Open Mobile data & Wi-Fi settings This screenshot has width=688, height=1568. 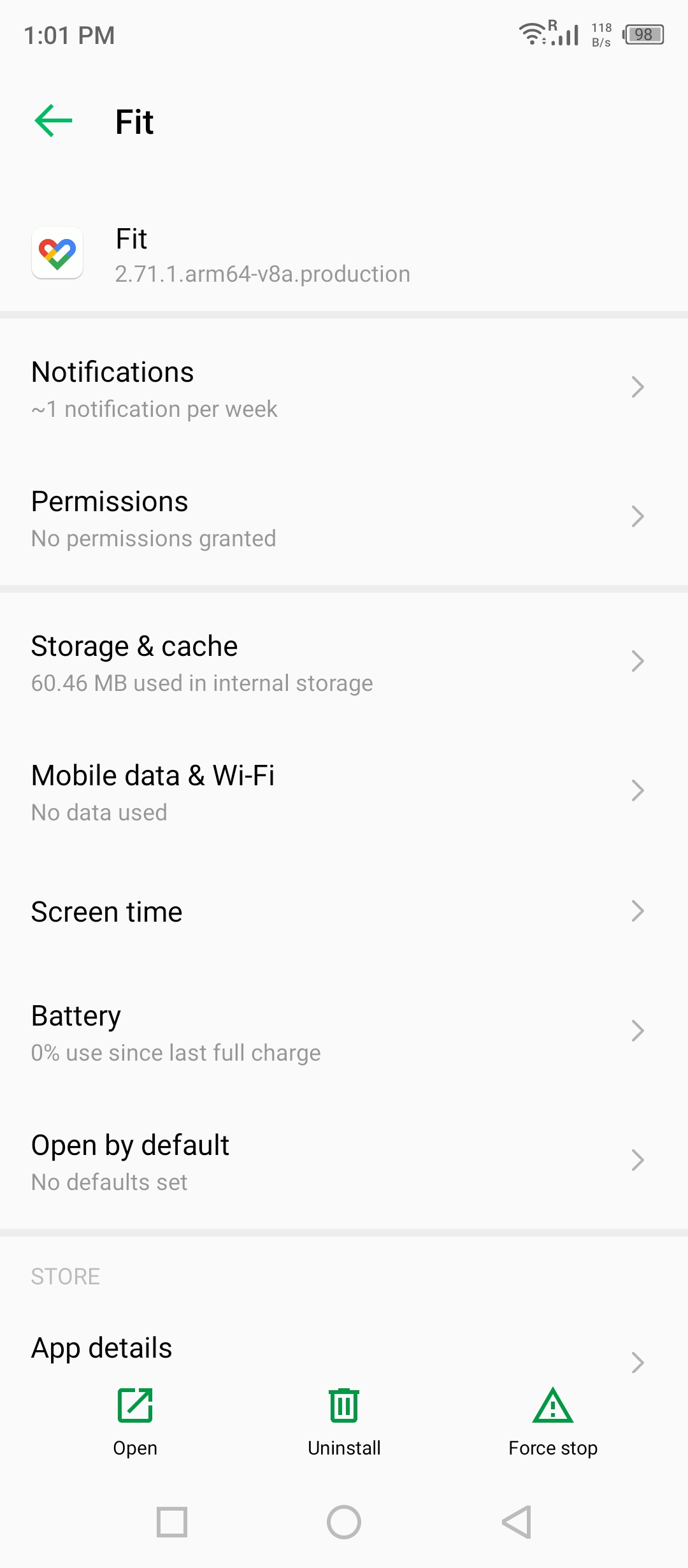344,791
